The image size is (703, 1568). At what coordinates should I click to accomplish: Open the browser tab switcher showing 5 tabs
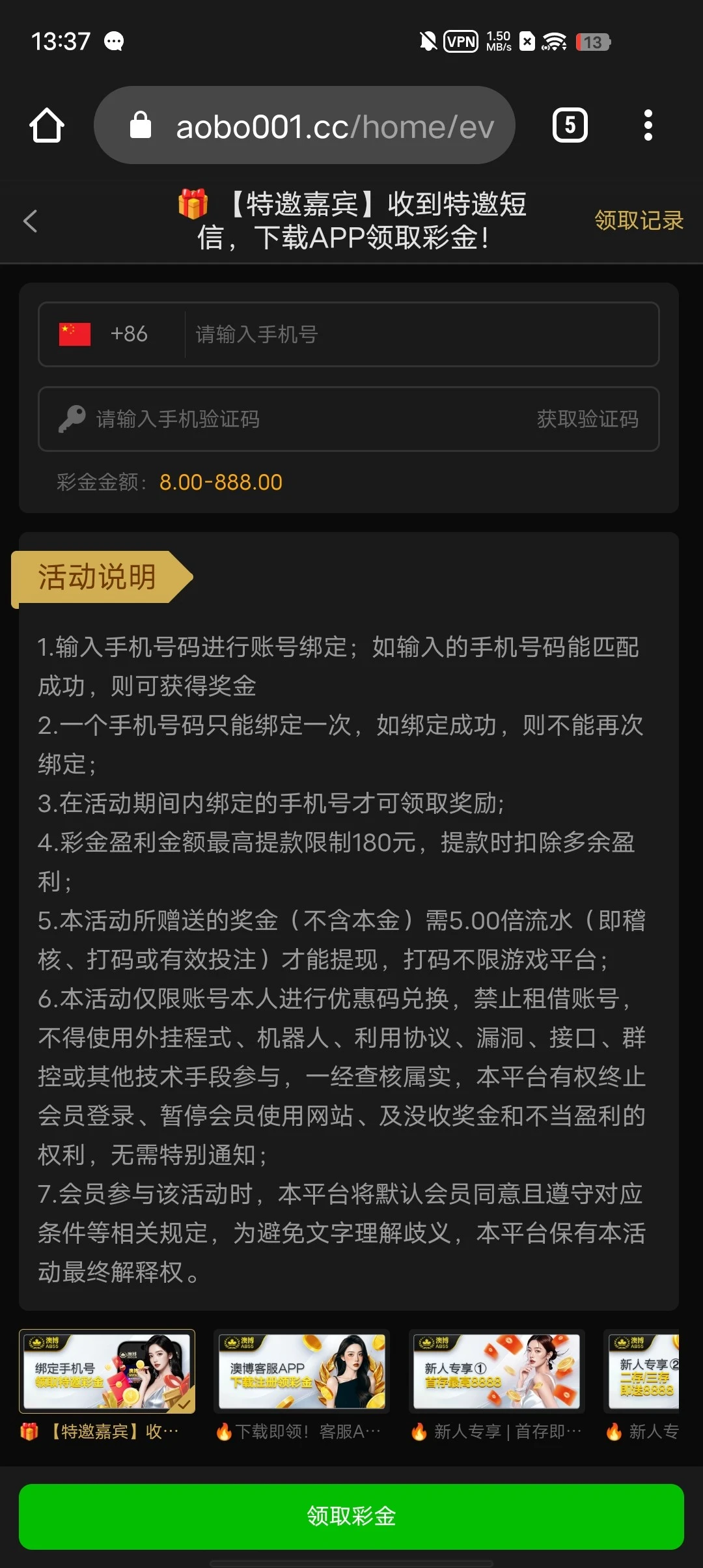pos(569,124)
